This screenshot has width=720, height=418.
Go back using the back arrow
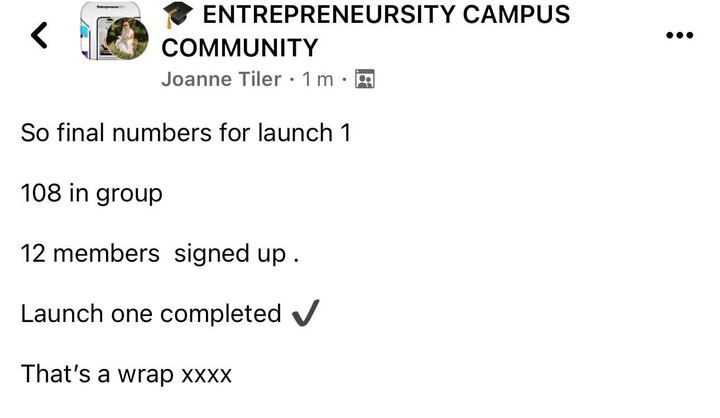click(39, 36)
